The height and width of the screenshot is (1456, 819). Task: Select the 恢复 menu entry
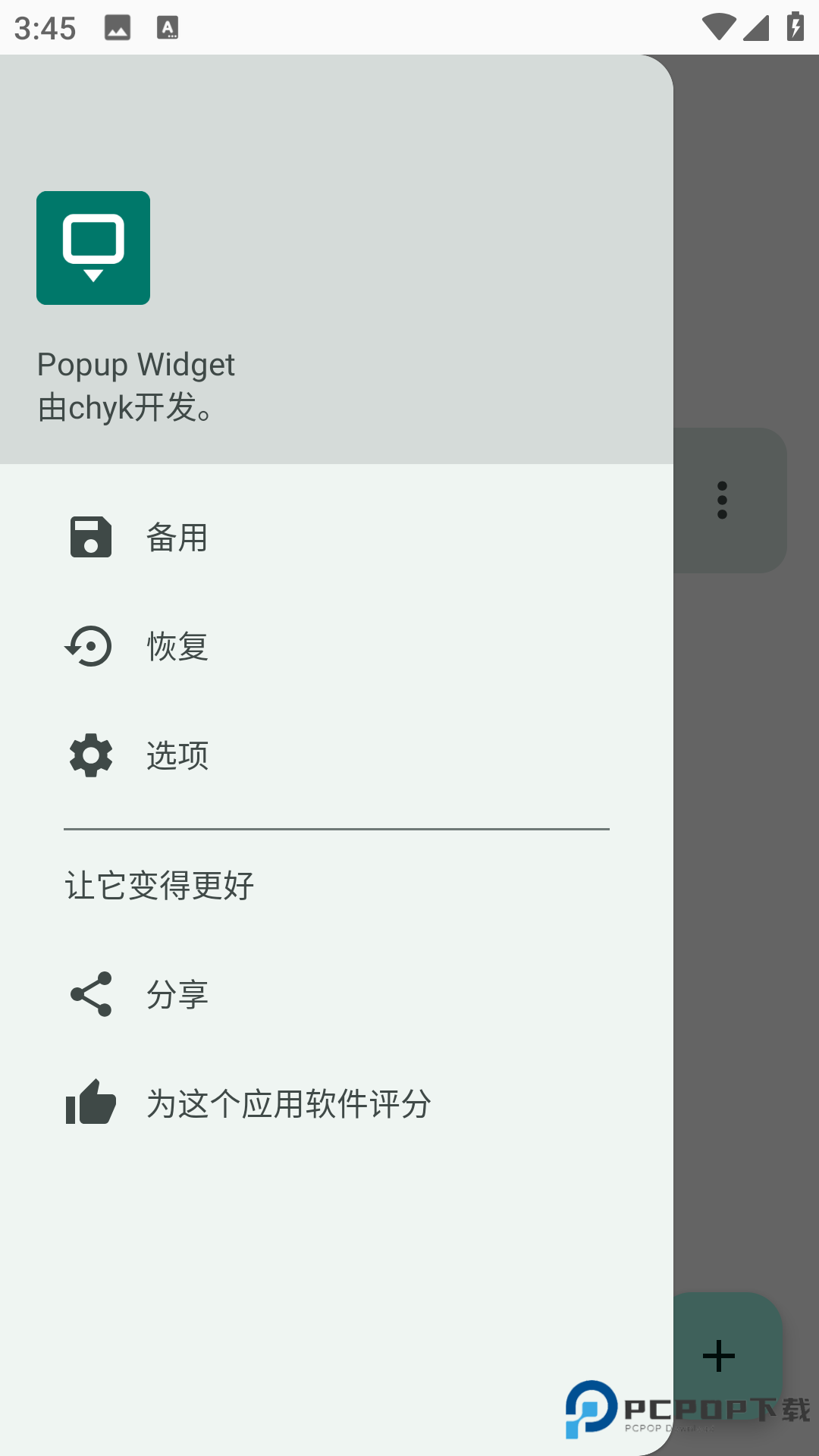point(177,646)
